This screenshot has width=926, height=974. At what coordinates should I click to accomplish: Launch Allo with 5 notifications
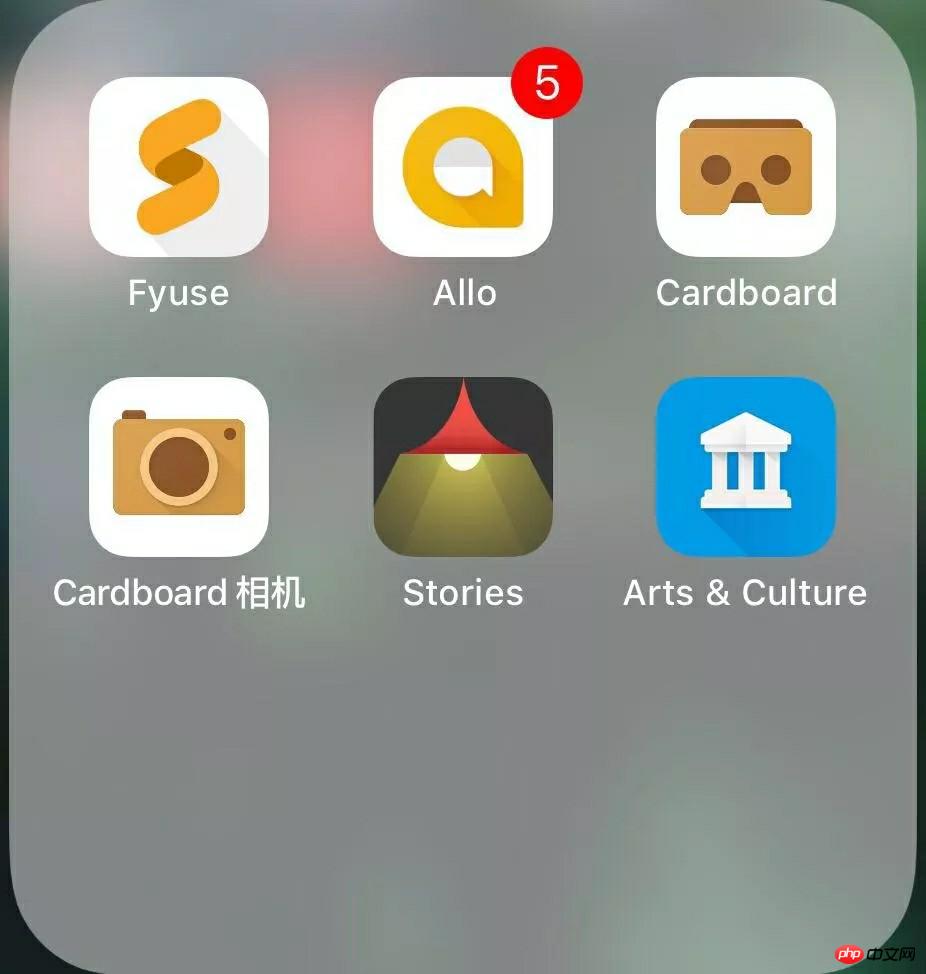click(x=463, y=167)
